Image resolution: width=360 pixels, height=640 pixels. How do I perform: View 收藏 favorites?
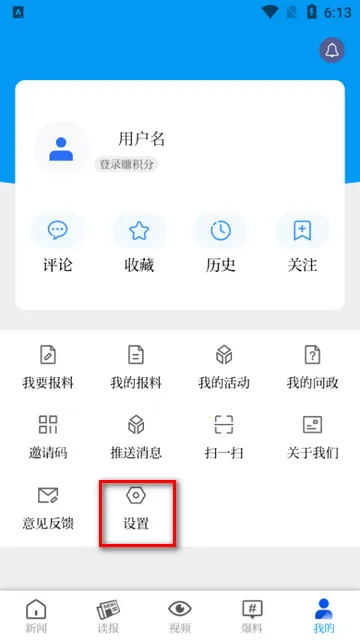(x=139, y=244)
